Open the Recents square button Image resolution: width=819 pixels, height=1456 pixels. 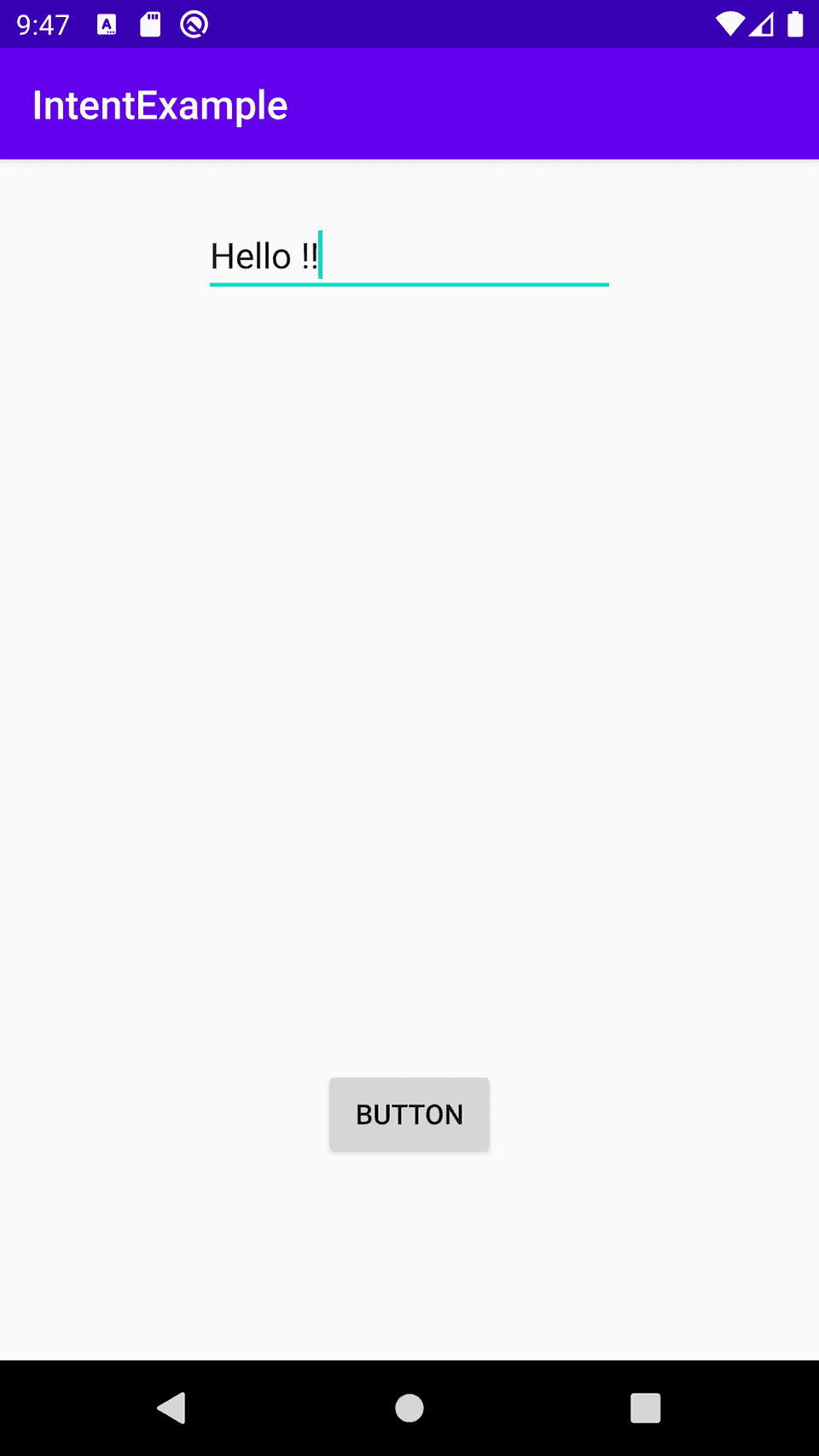tap(646, 1408)
